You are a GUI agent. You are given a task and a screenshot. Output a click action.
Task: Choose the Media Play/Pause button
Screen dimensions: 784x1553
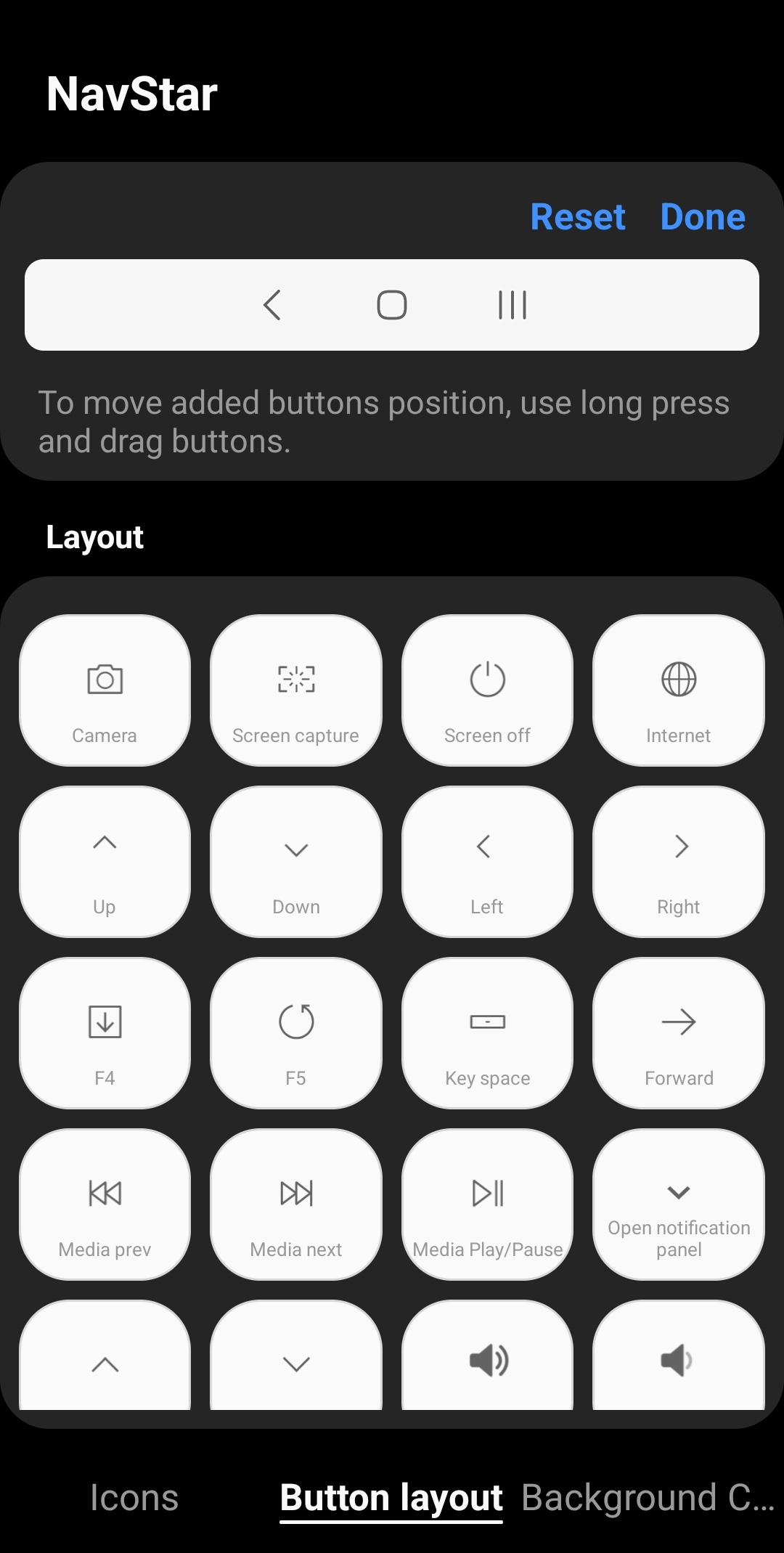coord(487,1205)
